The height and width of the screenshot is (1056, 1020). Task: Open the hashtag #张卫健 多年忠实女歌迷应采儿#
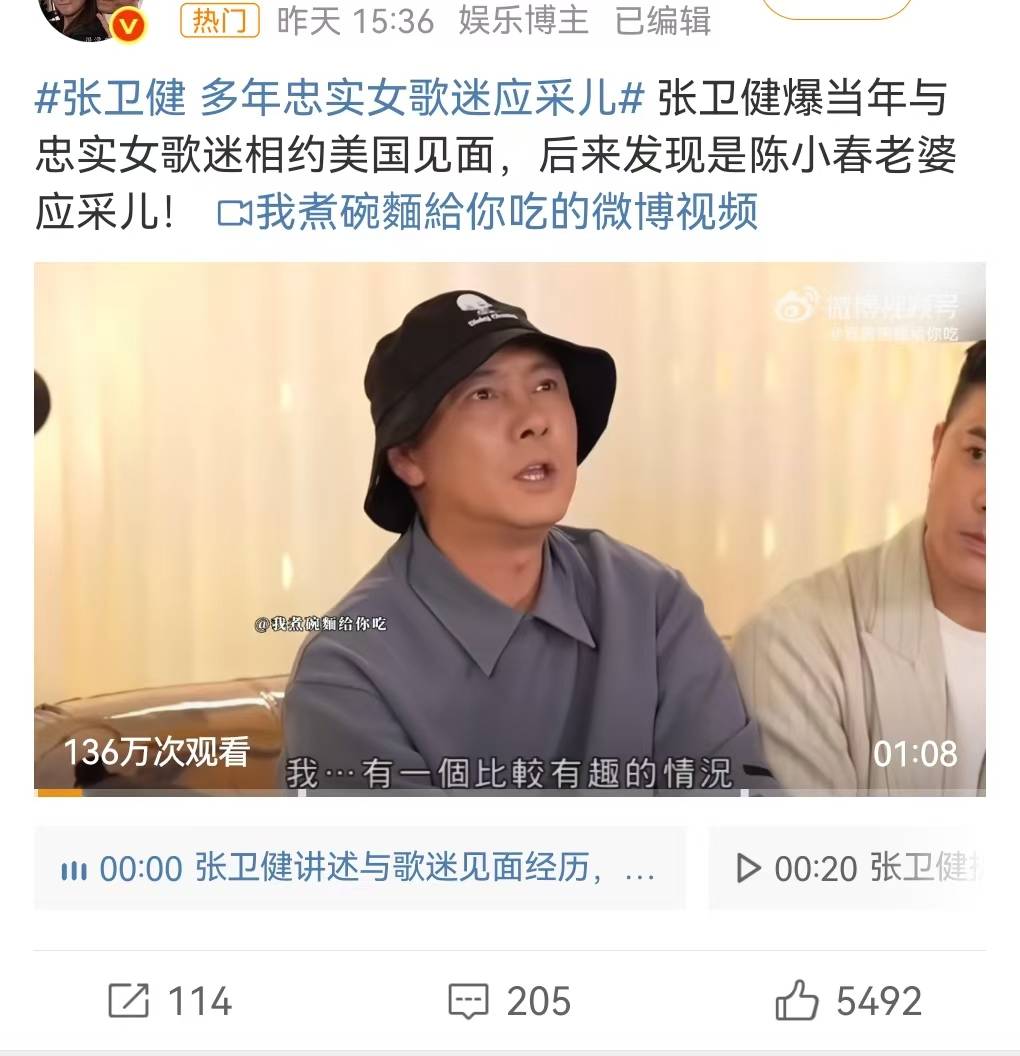(x=338, y=100)
